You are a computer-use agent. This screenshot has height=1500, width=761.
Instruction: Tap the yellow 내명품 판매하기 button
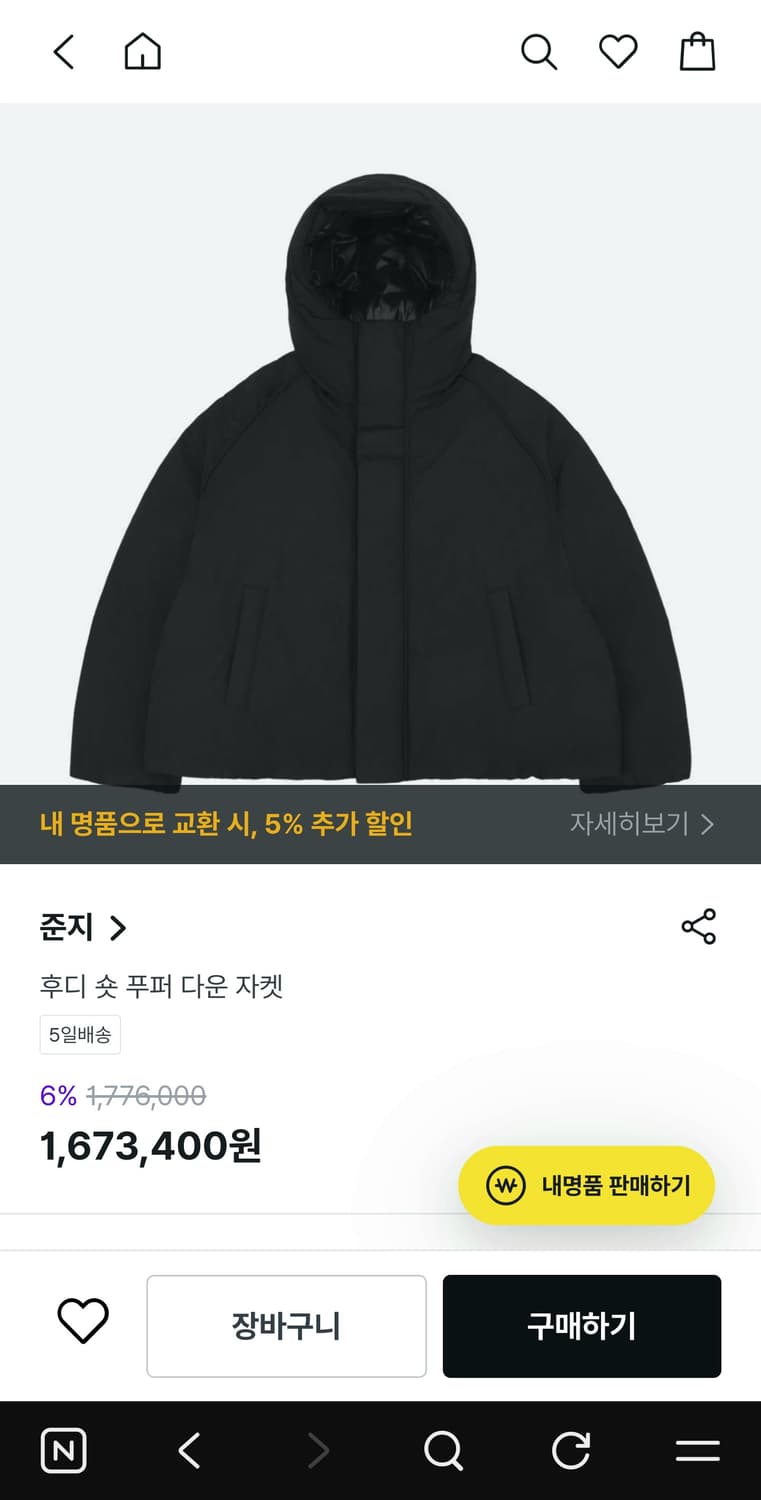click(585, 1185)
